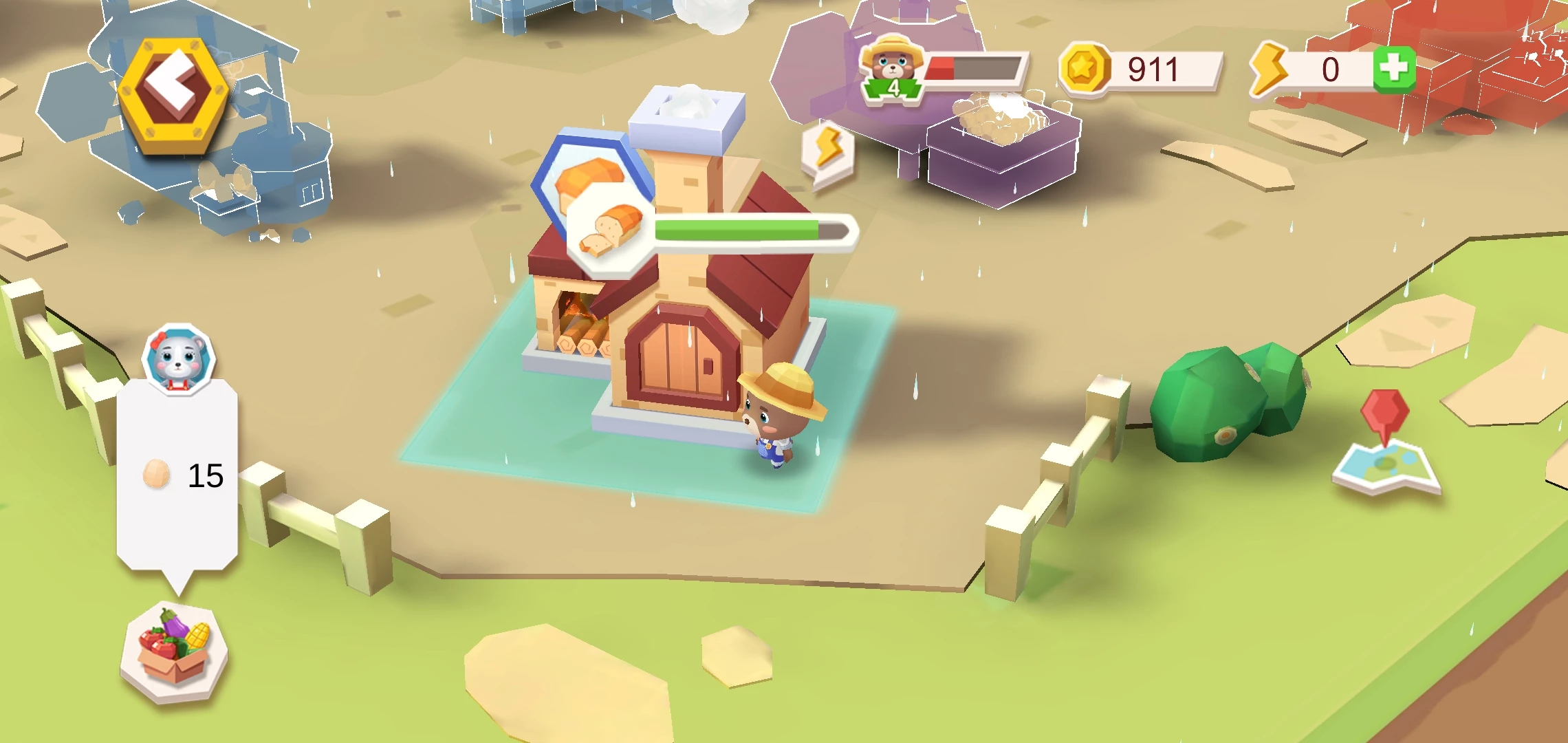Add energy with the green plus button
1568x743 pixels.
pyautogui.click(x=1394, y=69)
